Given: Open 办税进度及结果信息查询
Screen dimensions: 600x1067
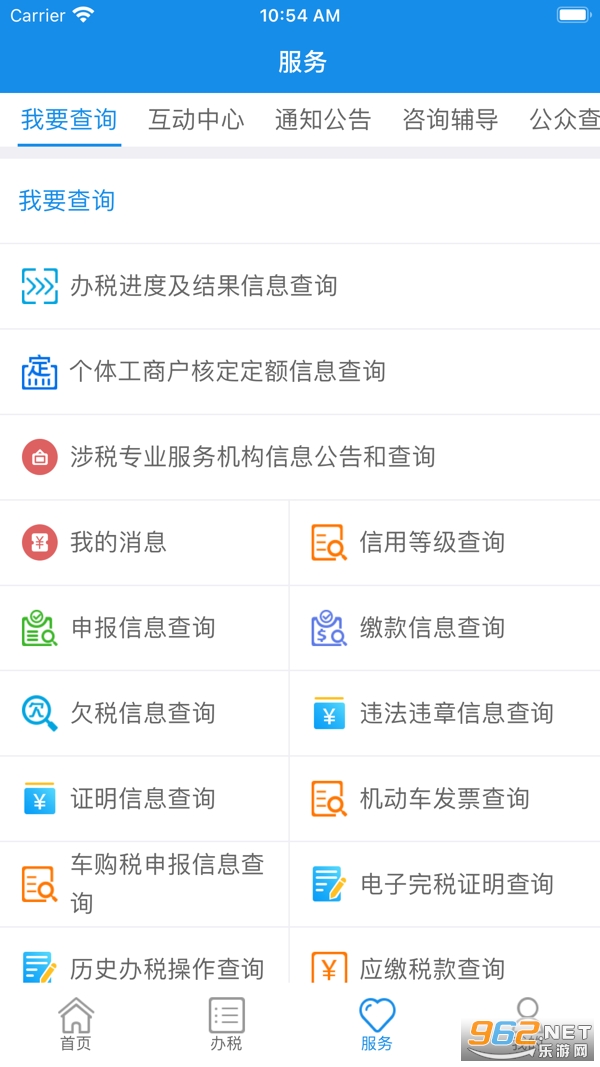Looking at the screenshot, I should (204, 286).
